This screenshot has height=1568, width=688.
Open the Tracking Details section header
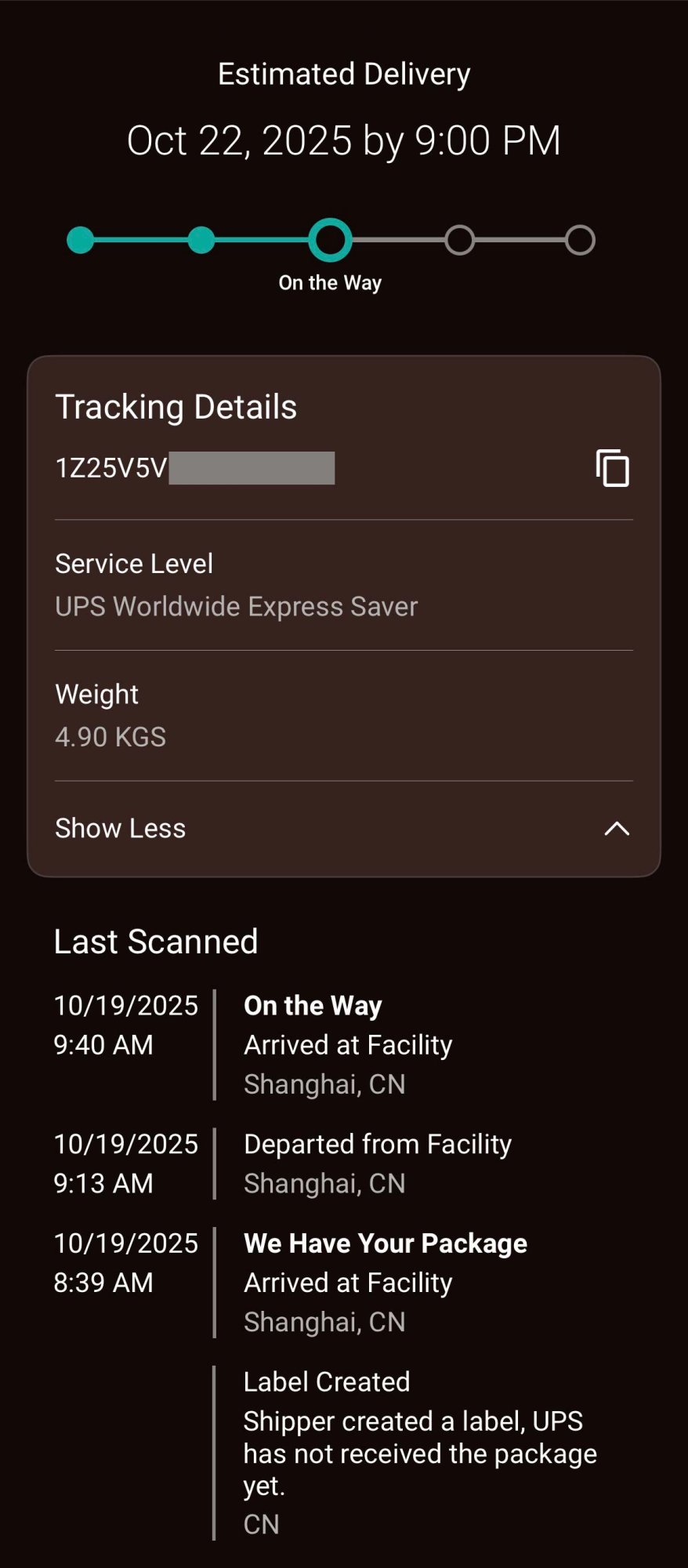176,406
